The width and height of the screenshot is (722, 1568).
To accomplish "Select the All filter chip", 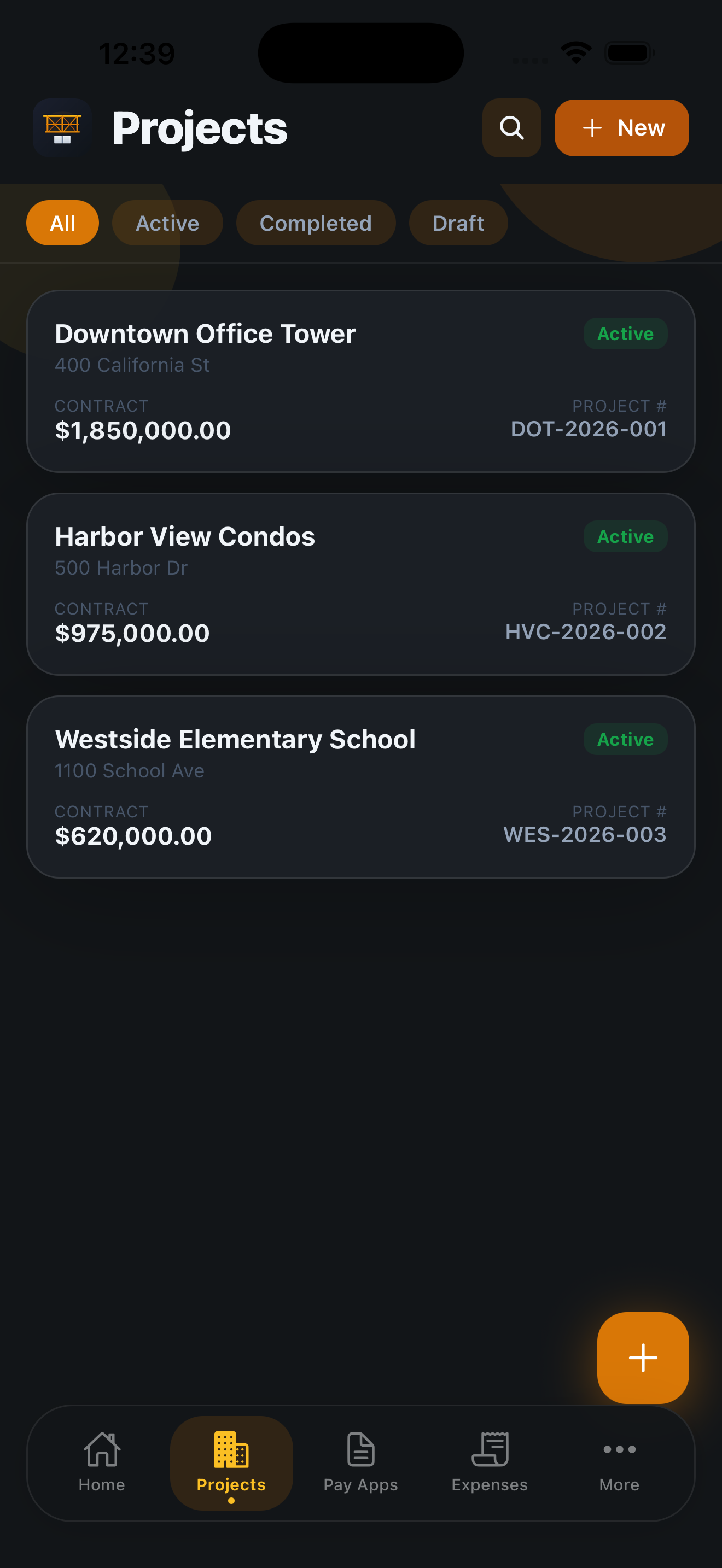I will click(x=62, y=223).
